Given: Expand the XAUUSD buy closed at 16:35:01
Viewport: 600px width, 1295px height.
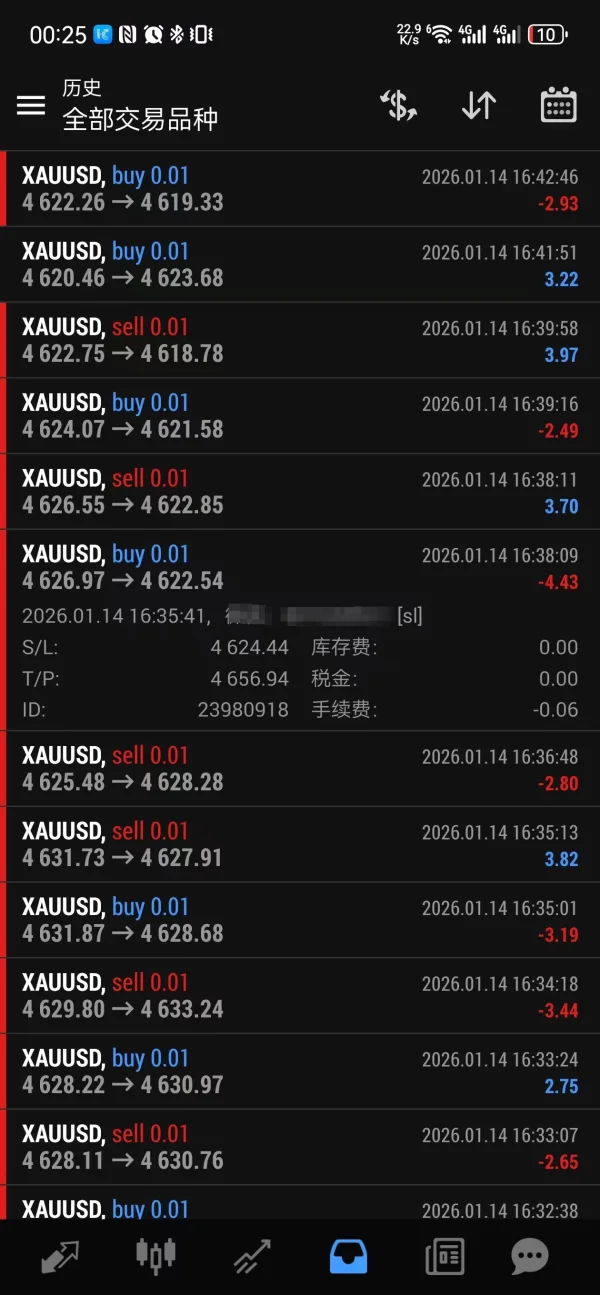Looking at the screenshot, I should (x=300, y=920).
